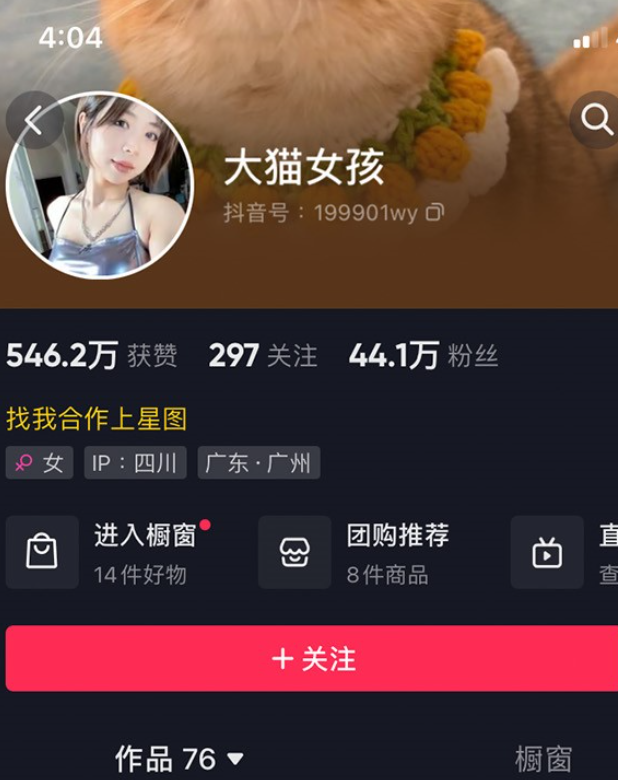Screen dimensions: 618x780
Task: View 546.2万 获赞 likes details
Action: pyautogui.click(x=92, y=355)
